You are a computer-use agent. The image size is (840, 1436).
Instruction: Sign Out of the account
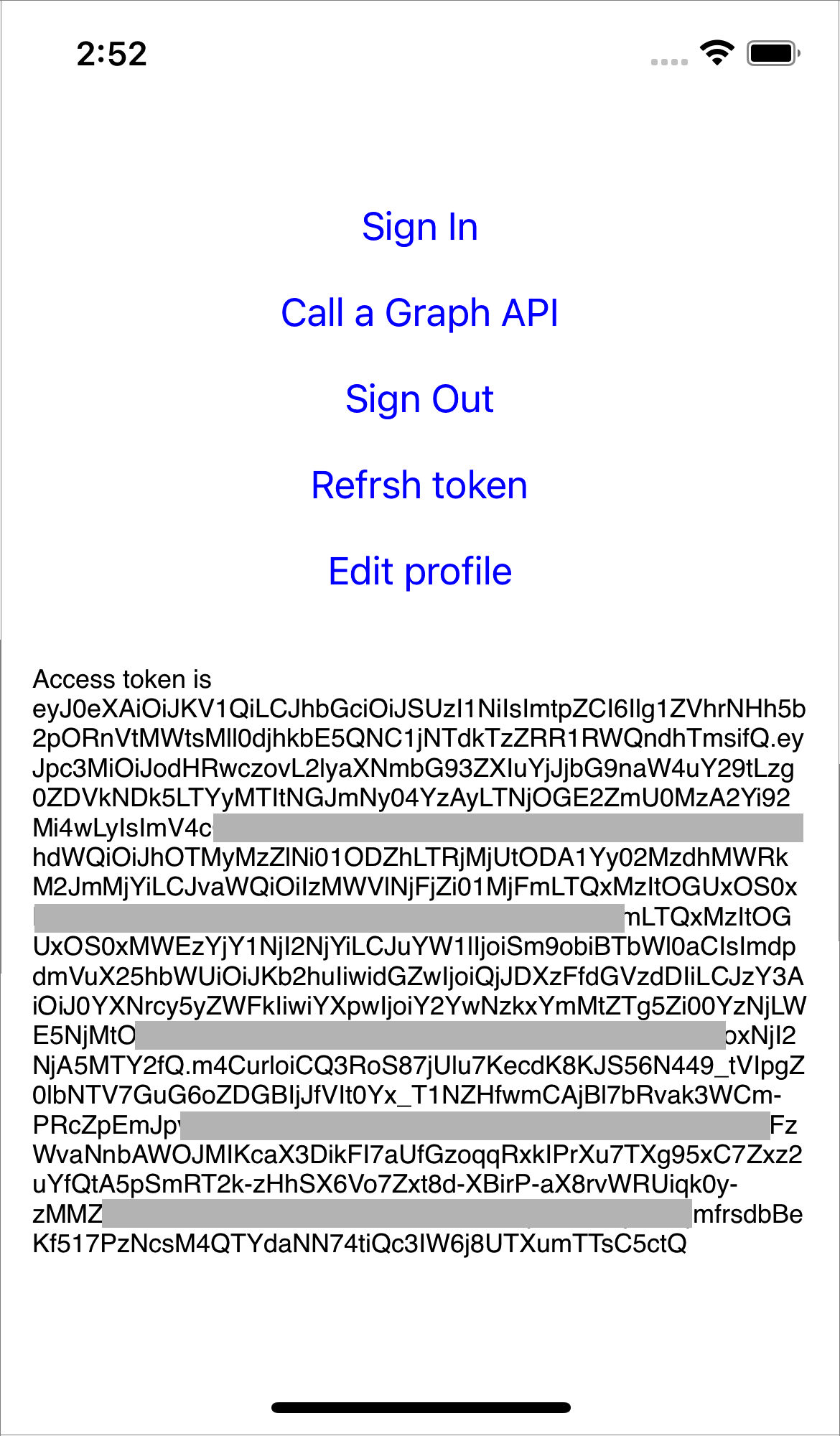420,399
